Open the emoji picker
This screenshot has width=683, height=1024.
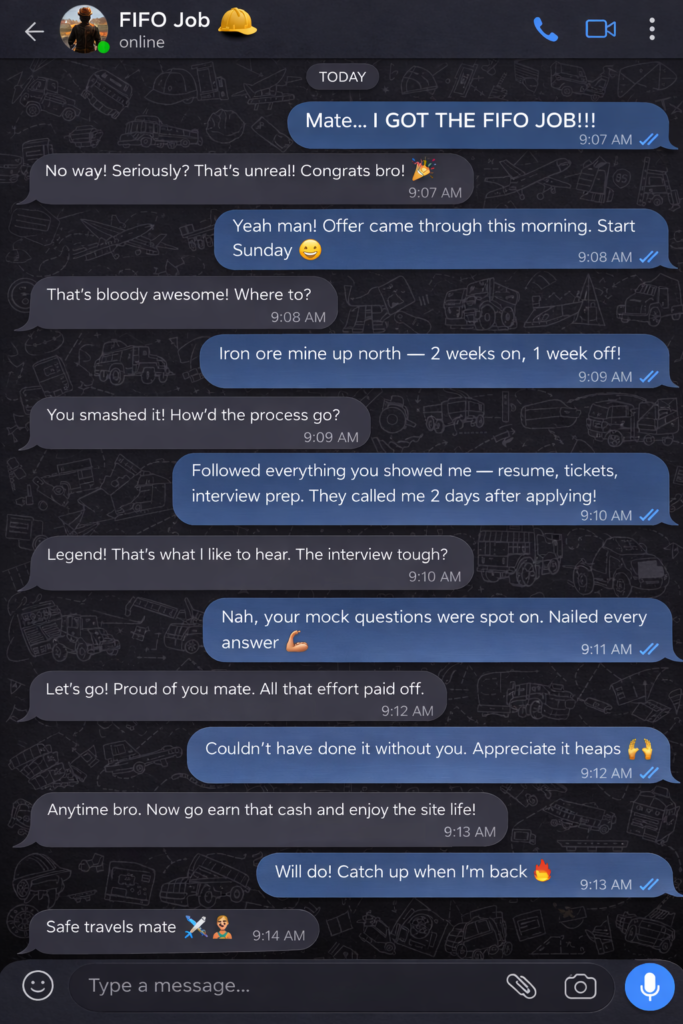38,986
